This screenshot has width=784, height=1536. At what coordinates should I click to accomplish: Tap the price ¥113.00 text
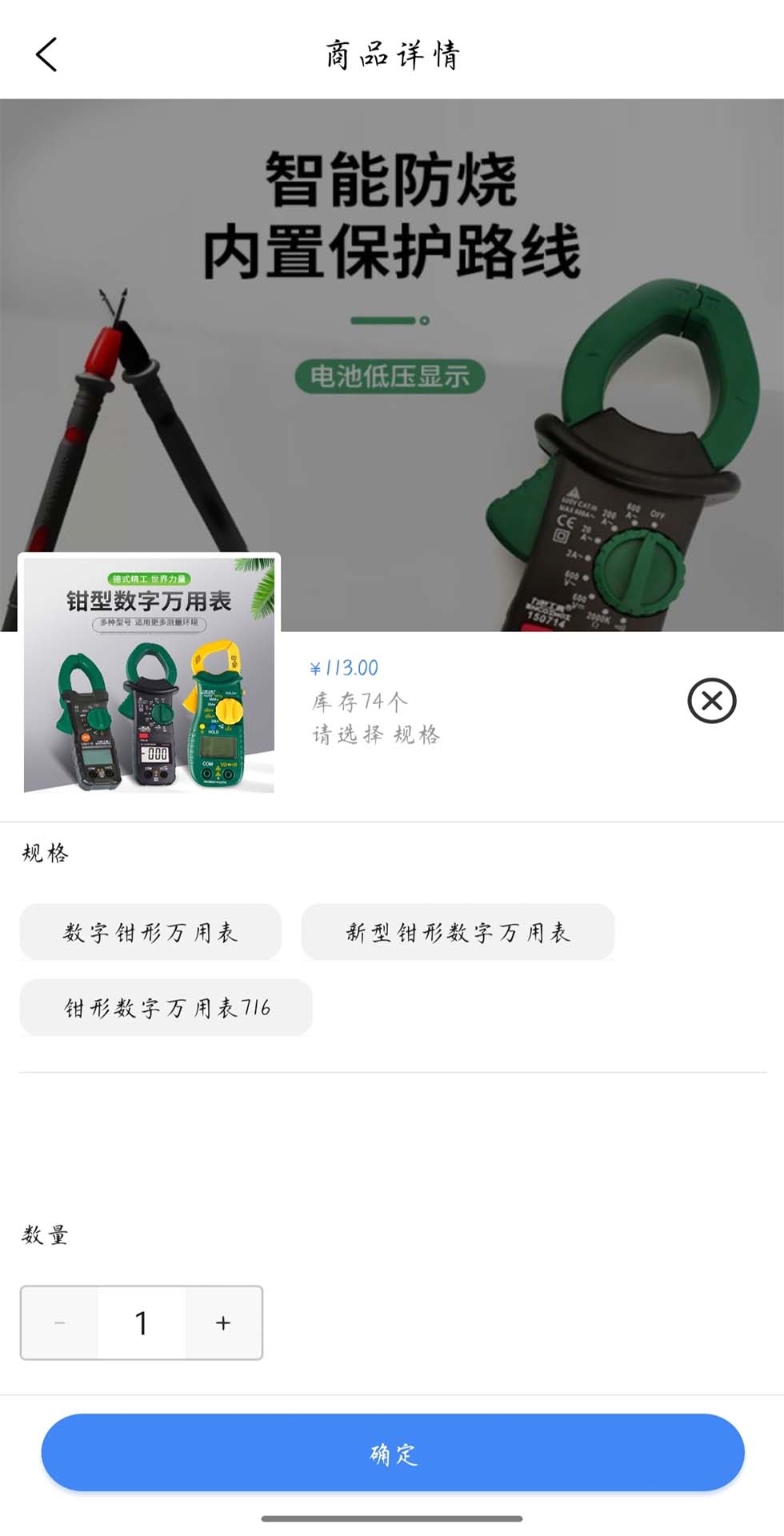[x=344, y=666]
